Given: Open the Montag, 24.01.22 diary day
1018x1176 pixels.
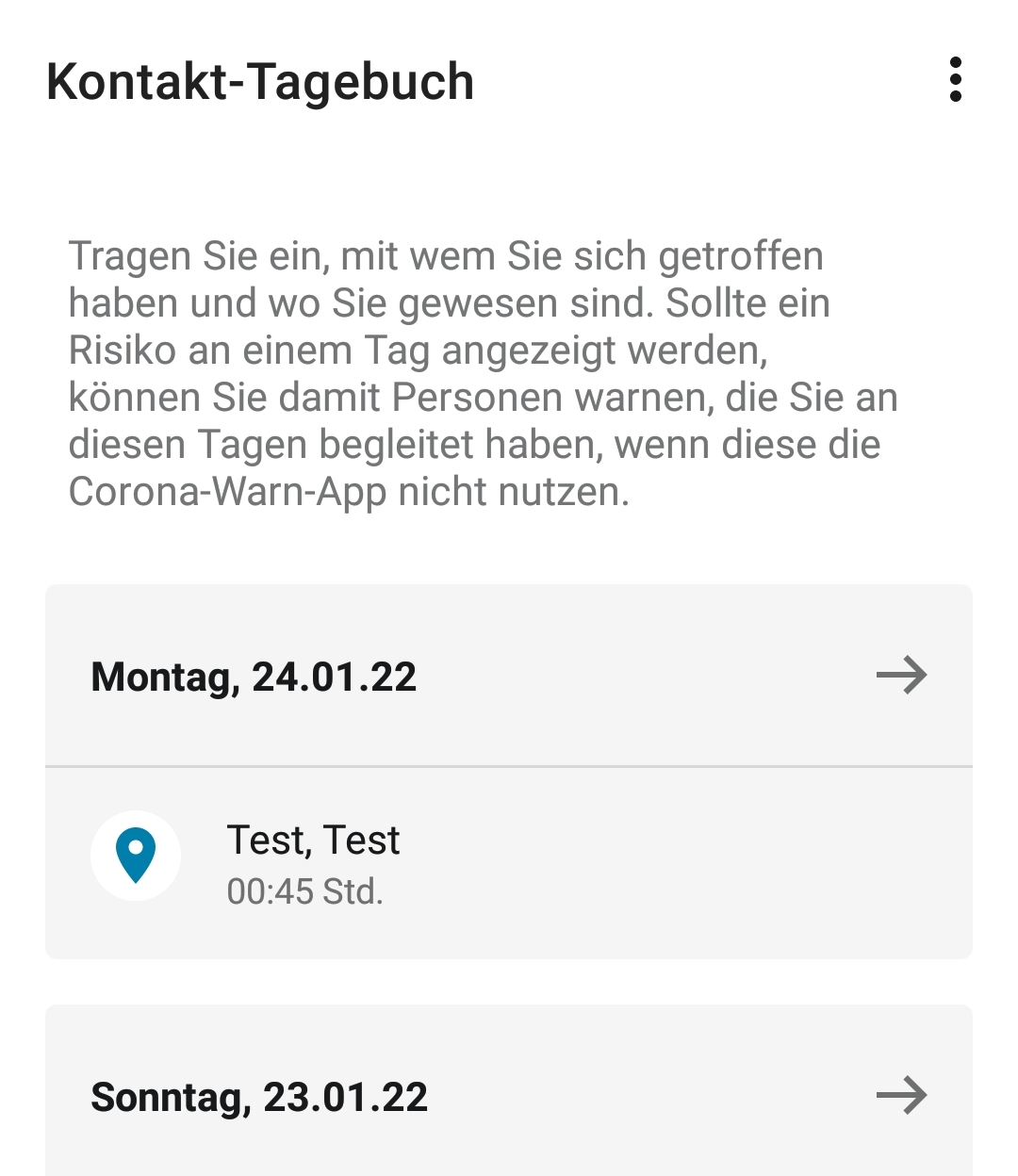Looking at the screenshot, I should click(x=509, y=677).
